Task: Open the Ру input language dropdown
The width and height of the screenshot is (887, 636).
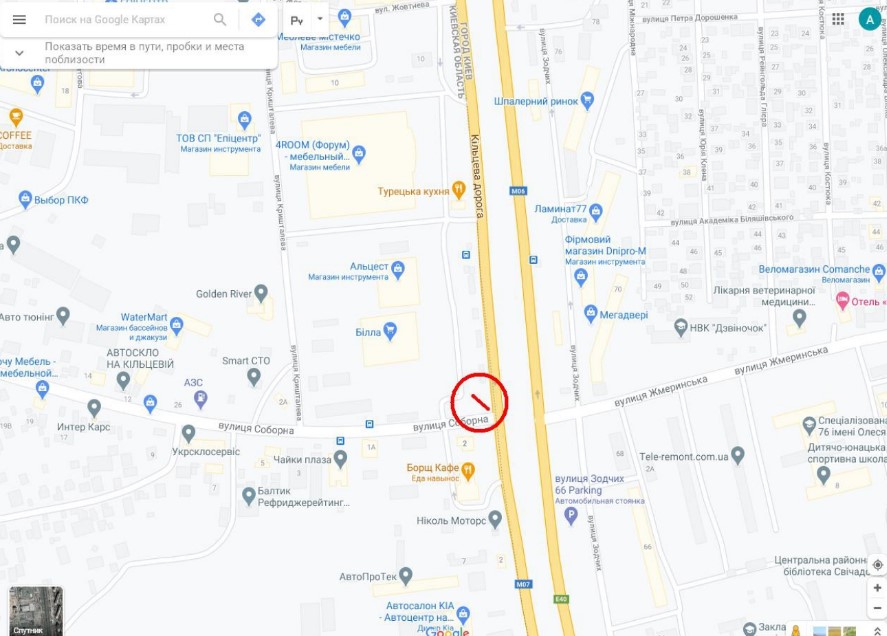Action: coord(306,20)
